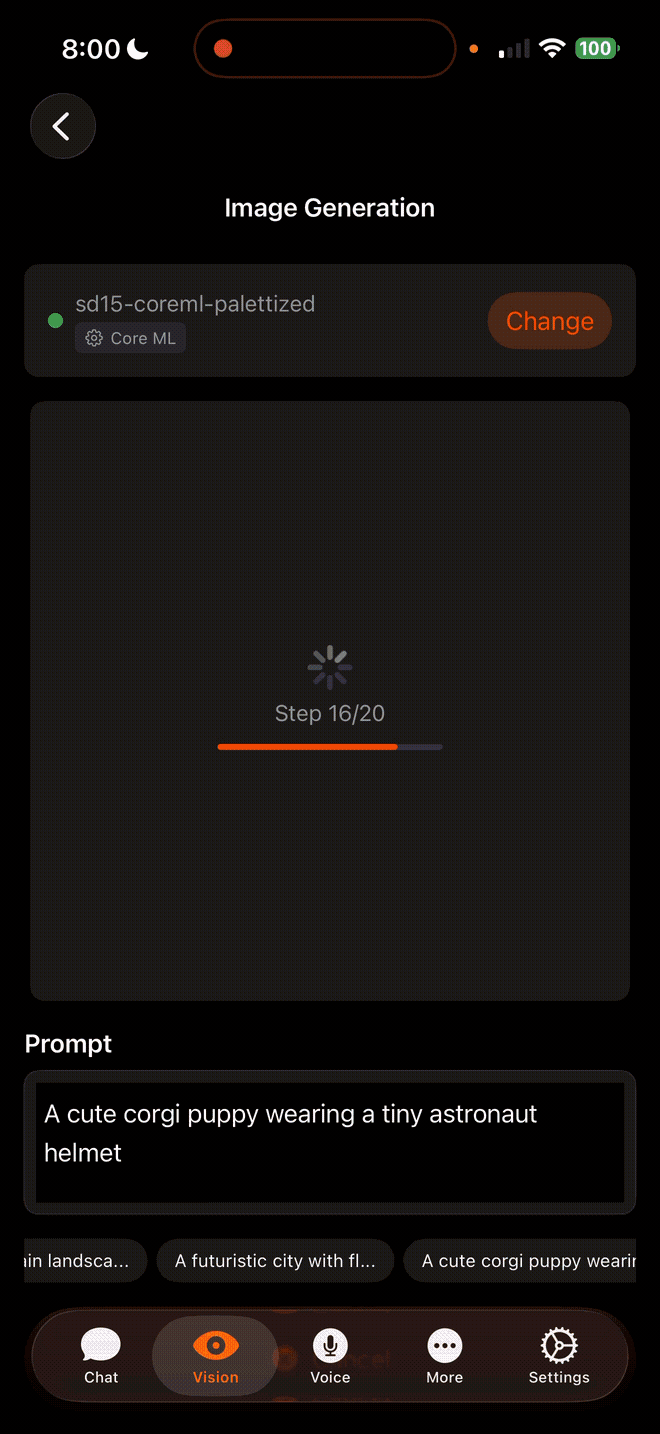The width and height of the screenshot is (660, 1434).
Task: Go back using the top arrow
Action: (62, 126)
